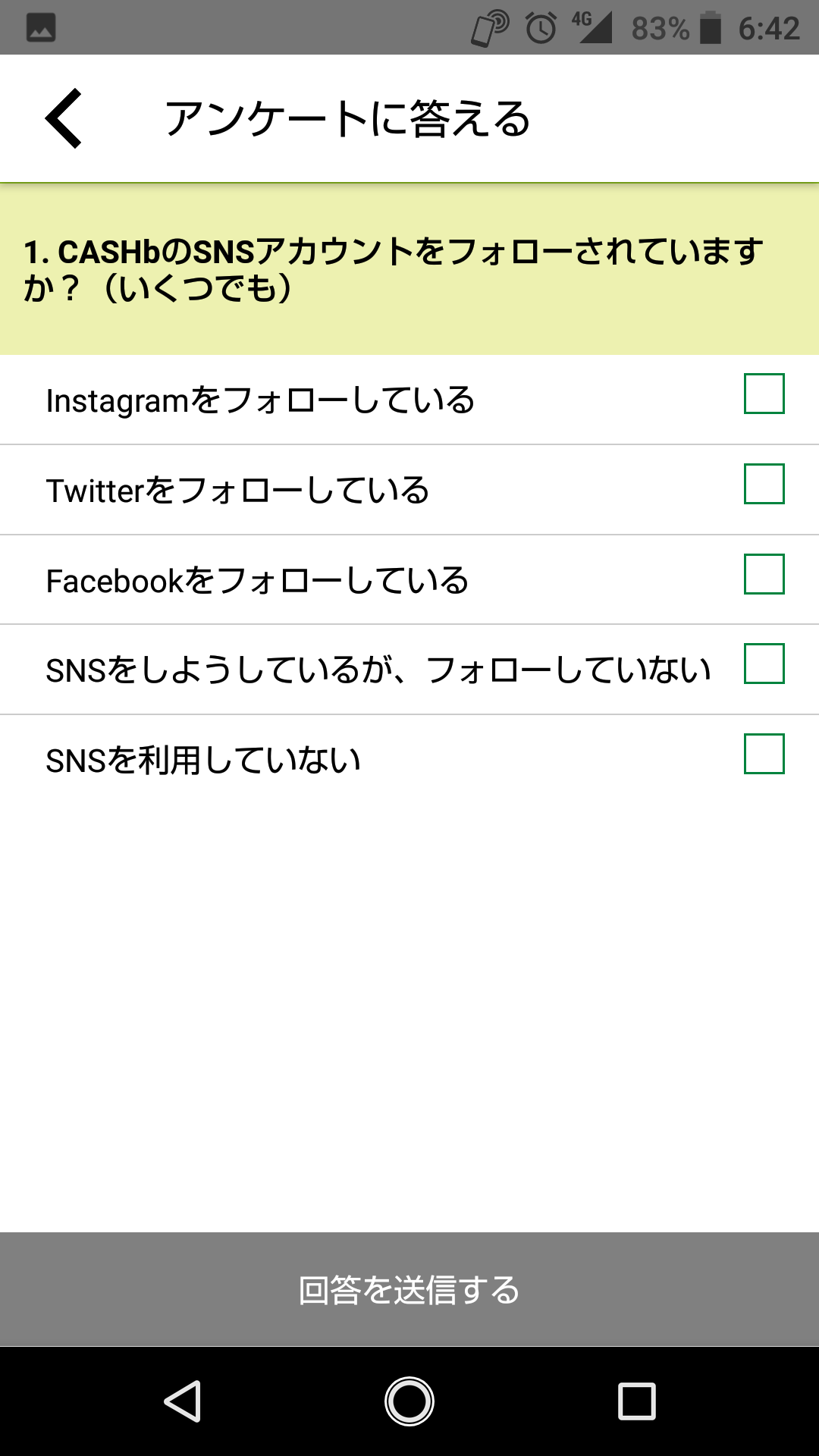Tick the Facebookをフォローしている option
The image size is (819, 1456).
coord(764,574)
